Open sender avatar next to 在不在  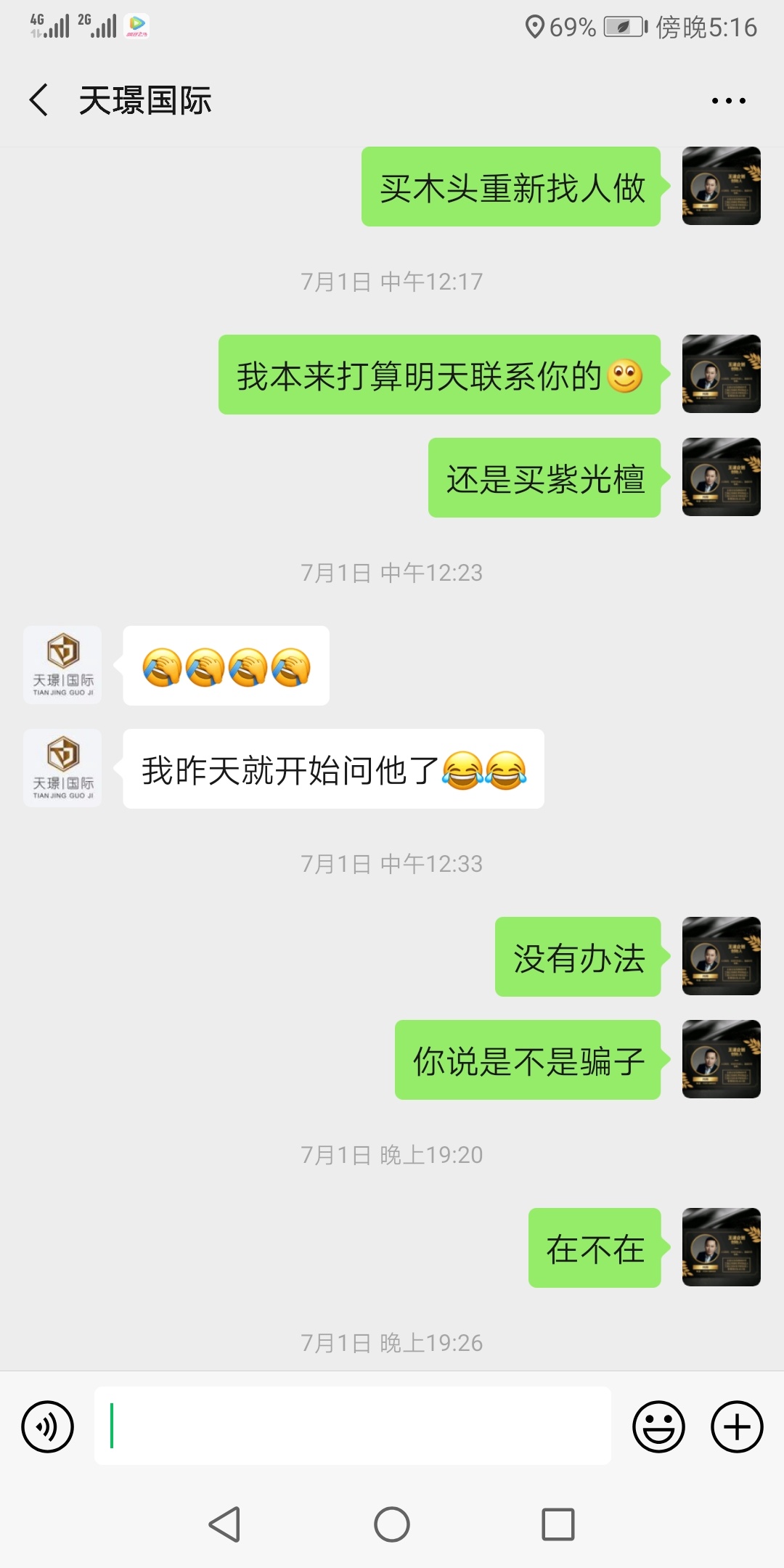pyautogui.click(x=721, y=1247)
